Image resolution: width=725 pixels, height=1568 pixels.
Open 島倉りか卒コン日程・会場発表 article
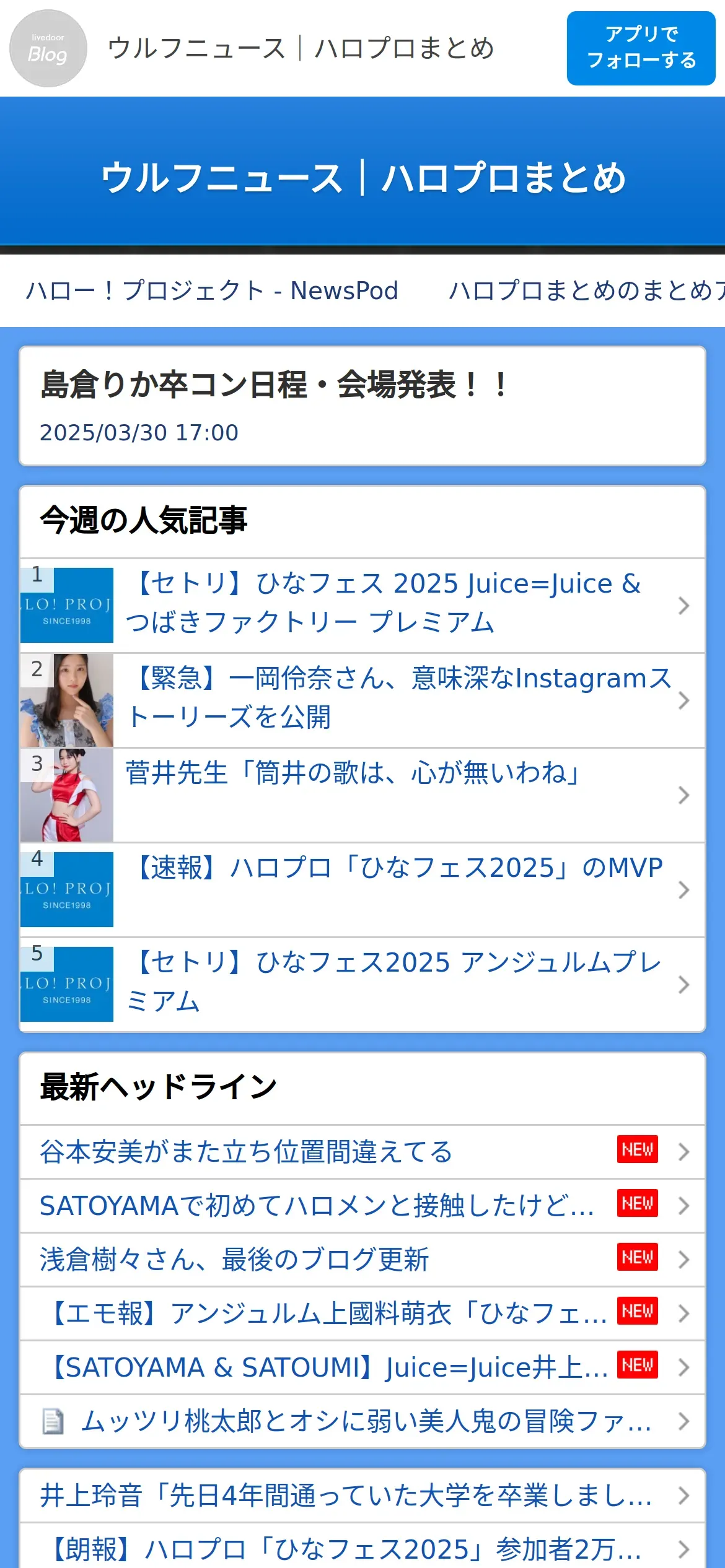click(x=362, y=406)
